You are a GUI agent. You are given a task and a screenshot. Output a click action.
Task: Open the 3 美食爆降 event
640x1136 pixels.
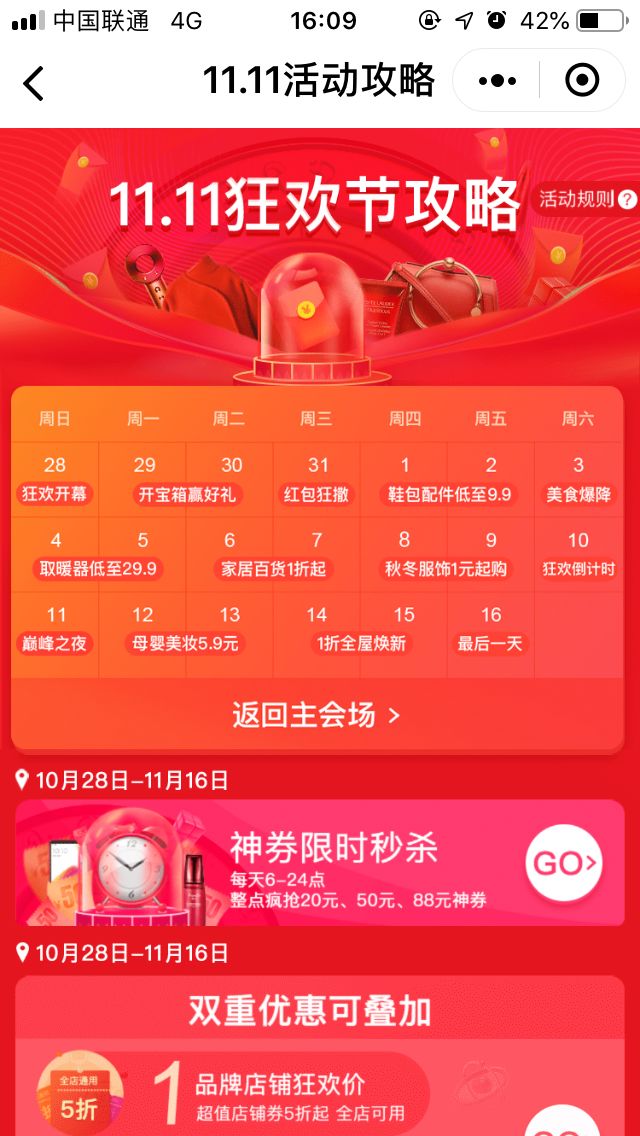578,480
